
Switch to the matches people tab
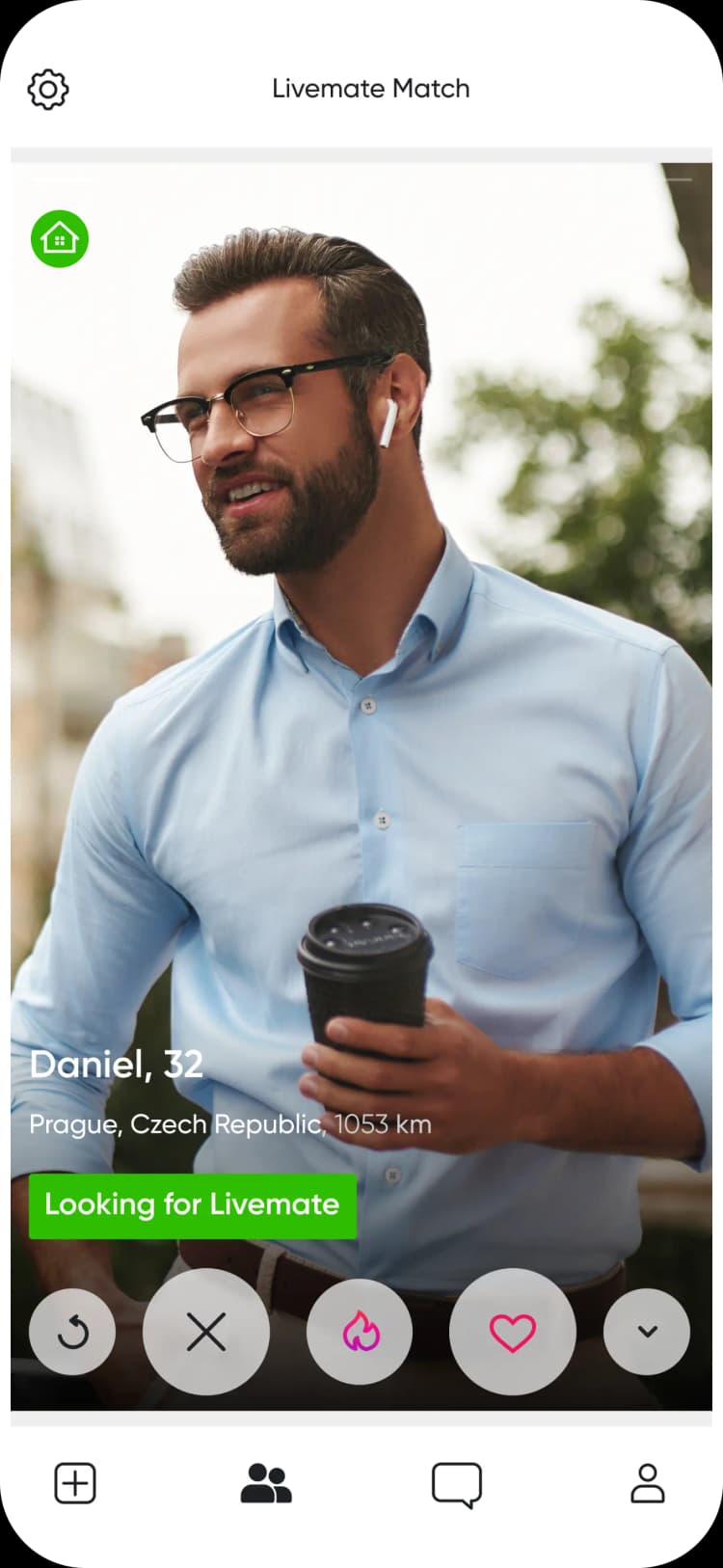coord(266,1483)
